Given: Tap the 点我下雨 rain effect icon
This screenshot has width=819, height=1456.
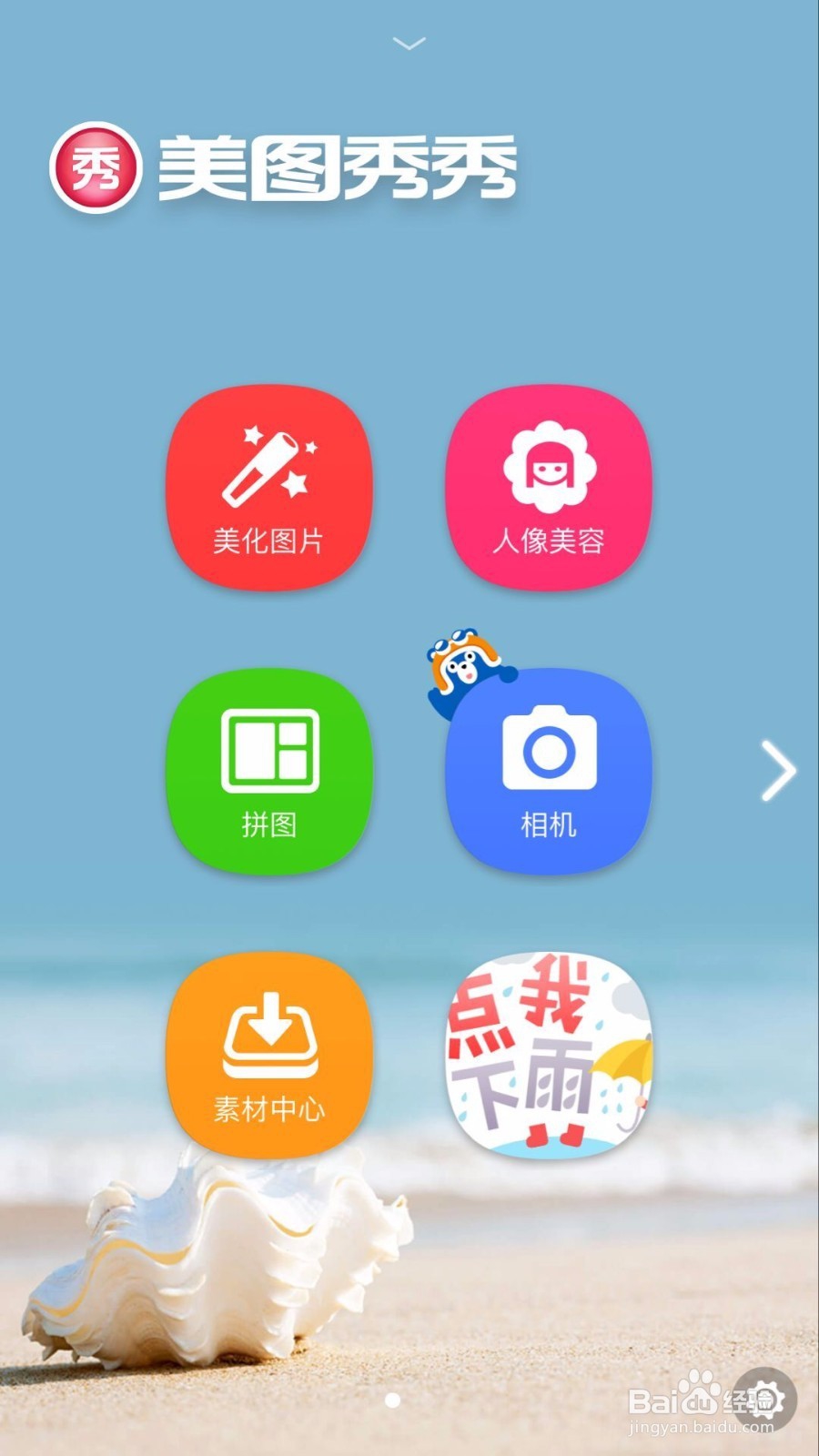Looking at the screenshot, I should point(548,1056).
